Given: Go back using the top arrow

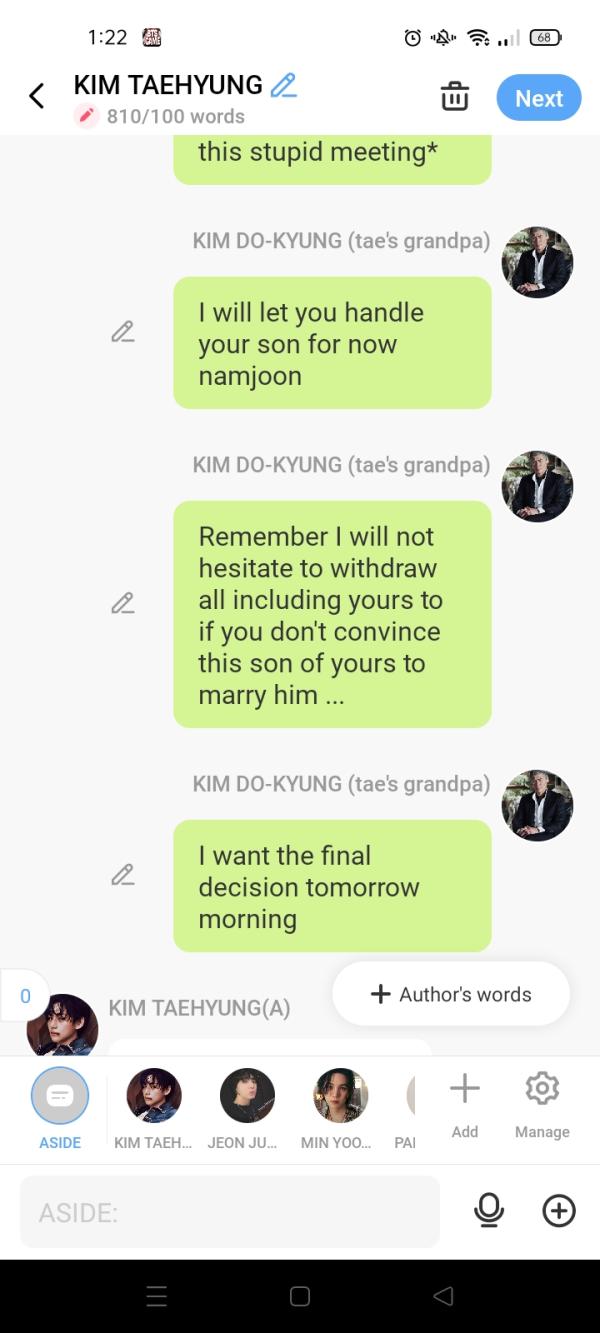Looking at the screenshot, I should (37, 96).
